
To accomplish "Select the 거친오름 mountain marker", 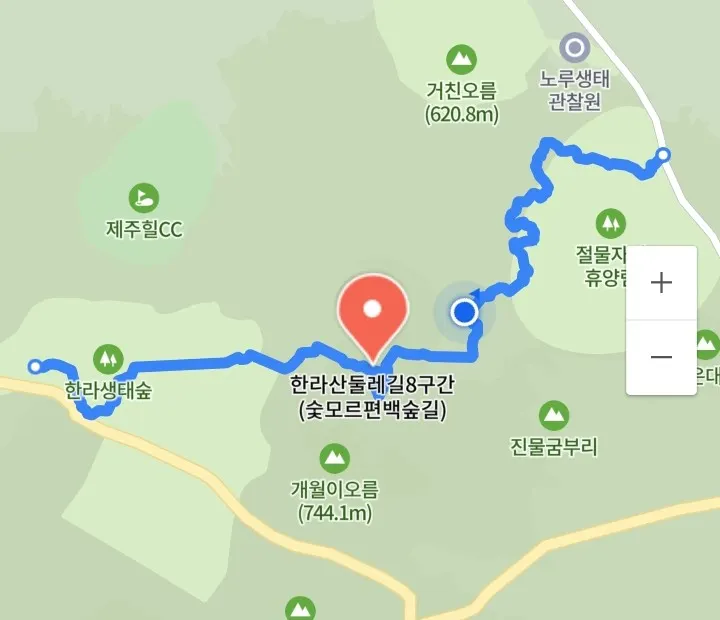I will point(461,60).
